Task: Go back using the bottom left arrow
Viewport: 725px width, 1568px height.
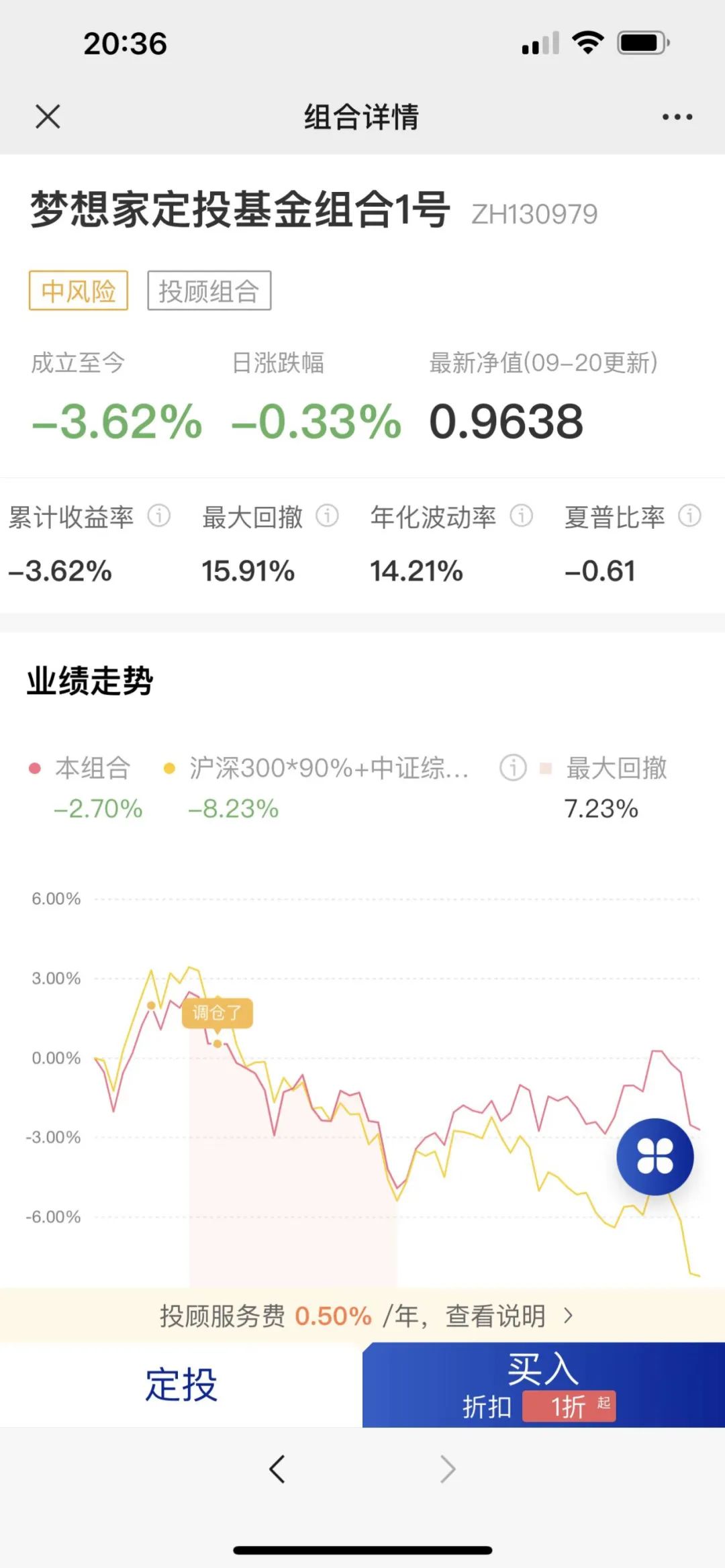Action: coord(277,1469)
